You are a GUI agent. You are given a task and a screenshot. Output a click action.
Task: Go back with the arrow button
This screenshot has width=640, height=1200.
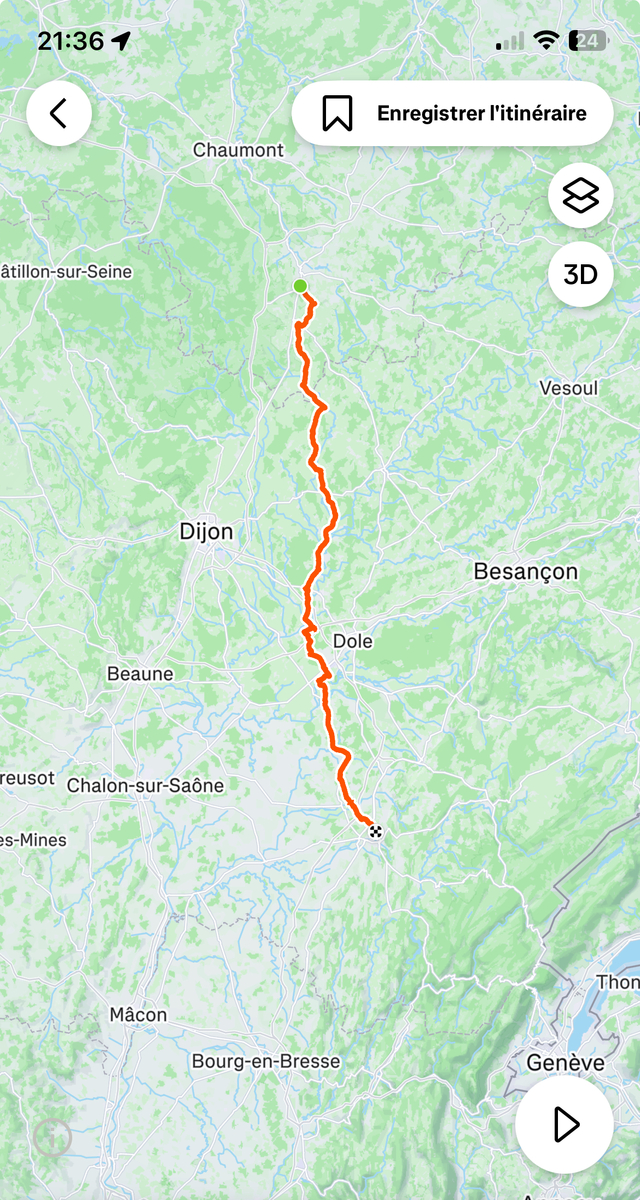coord(59,114)
